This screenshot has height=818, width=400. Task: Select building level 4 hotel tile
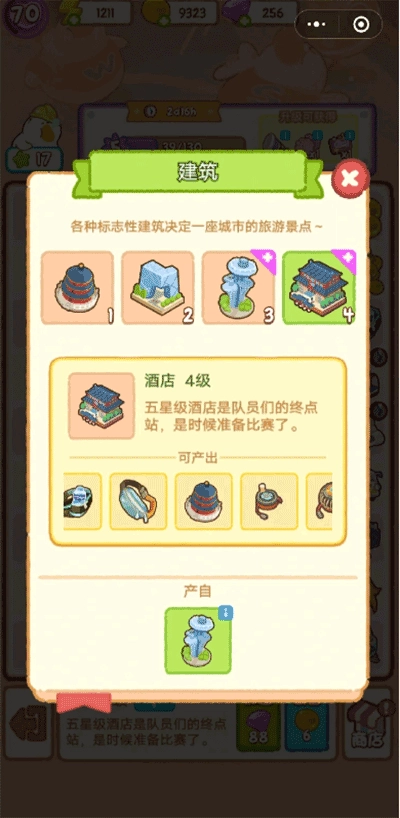(319, 287)
